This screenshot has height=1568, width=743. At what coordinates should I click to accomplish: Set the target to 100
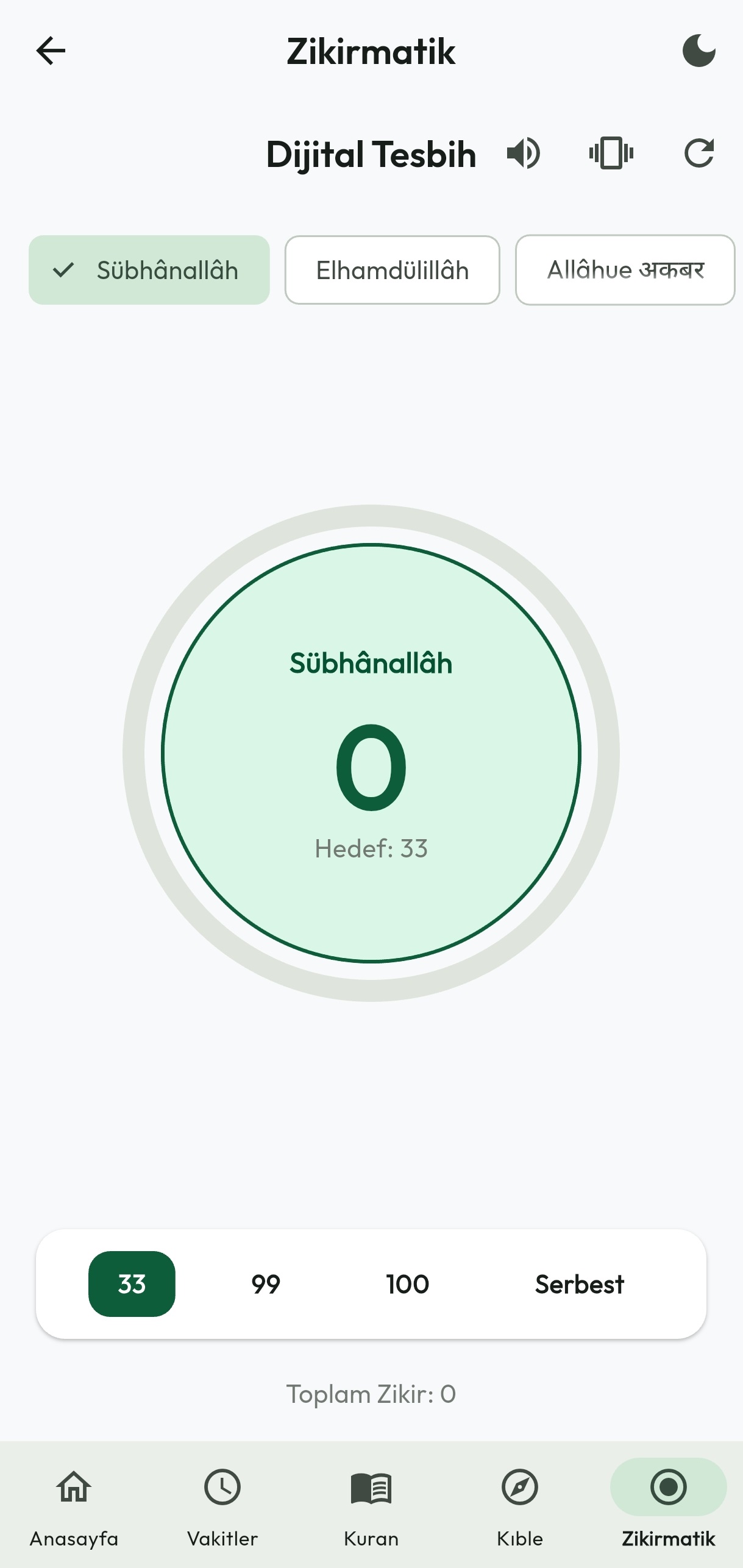408,1284
